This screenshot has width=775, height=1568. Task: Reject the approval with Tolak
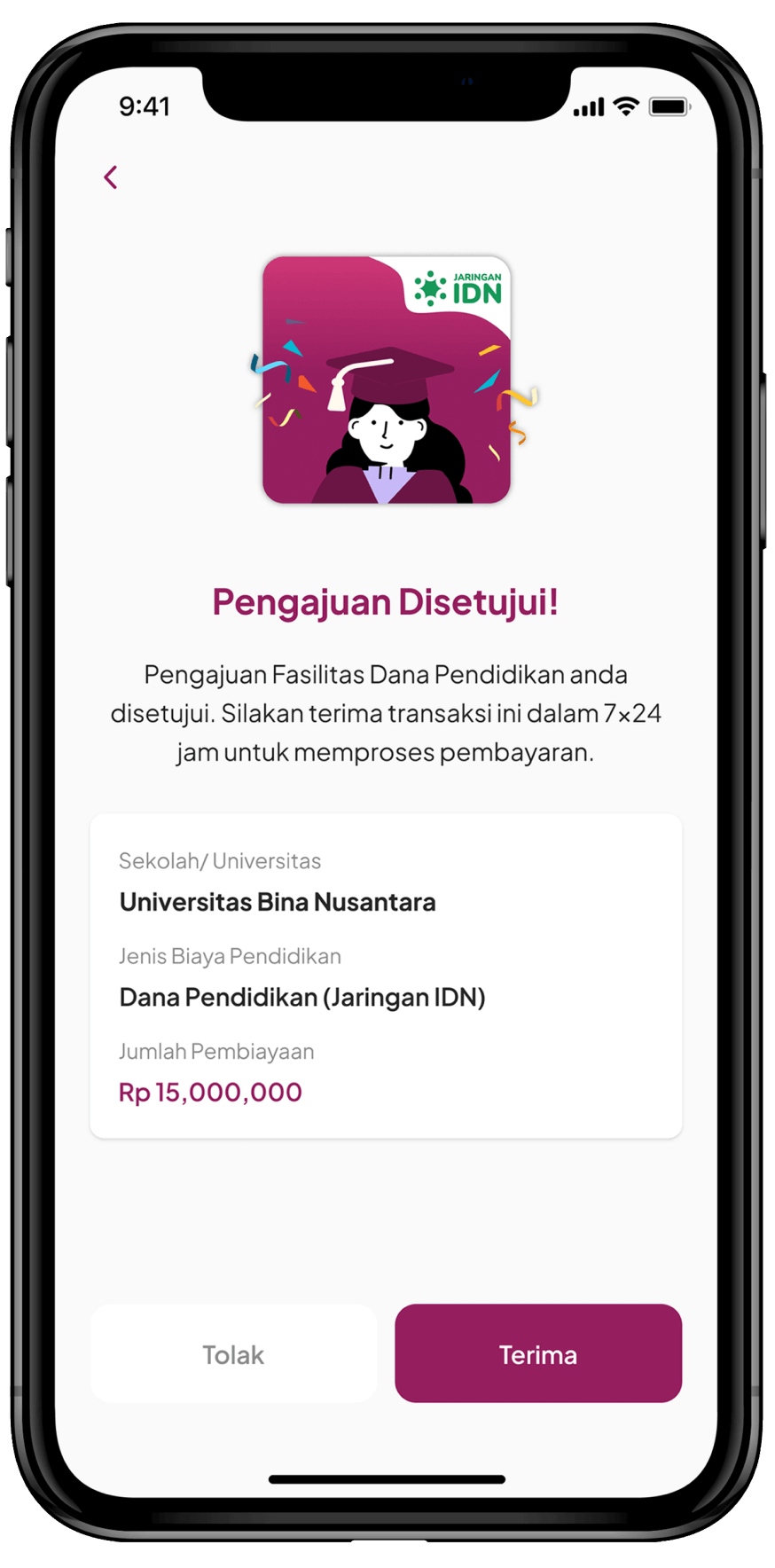[x=233, y=1353]
